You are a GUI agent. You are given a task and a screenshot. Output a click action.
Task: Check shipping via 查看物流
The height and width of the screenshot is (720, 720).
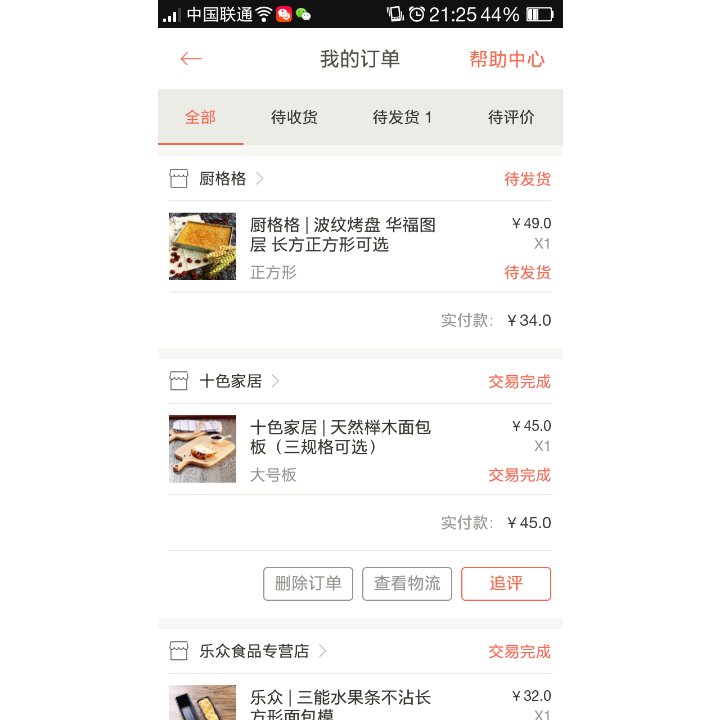(x=407, y=584)
